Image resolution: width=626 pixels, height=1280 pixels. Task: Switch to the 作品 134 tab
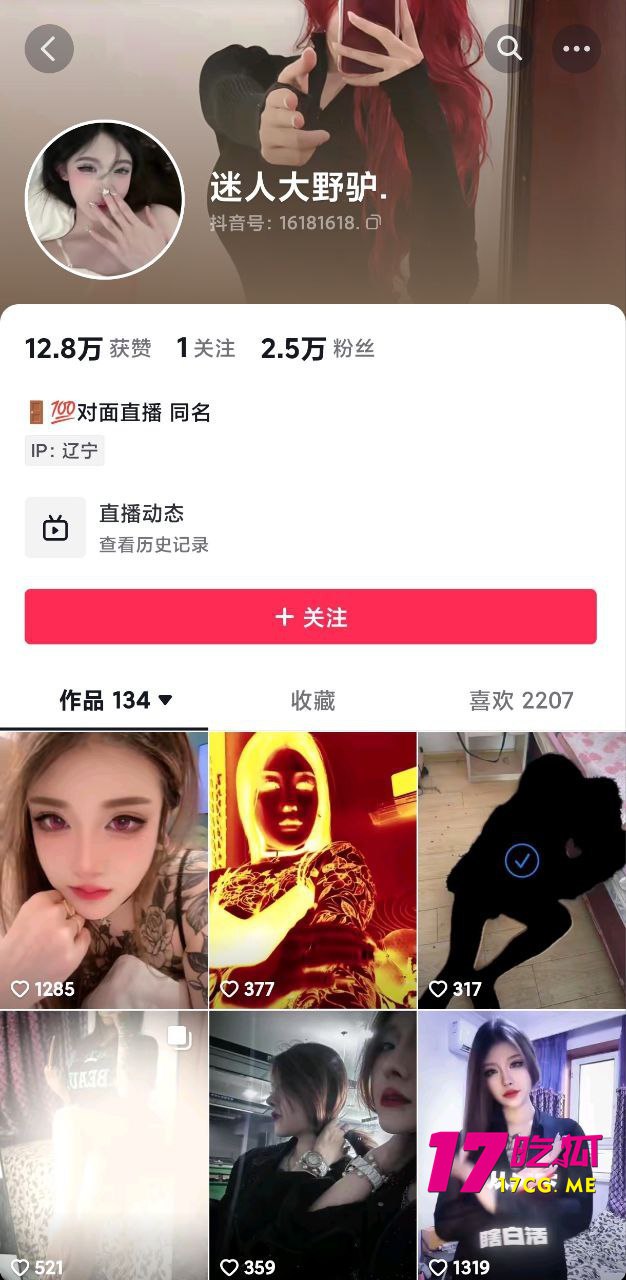115,701
